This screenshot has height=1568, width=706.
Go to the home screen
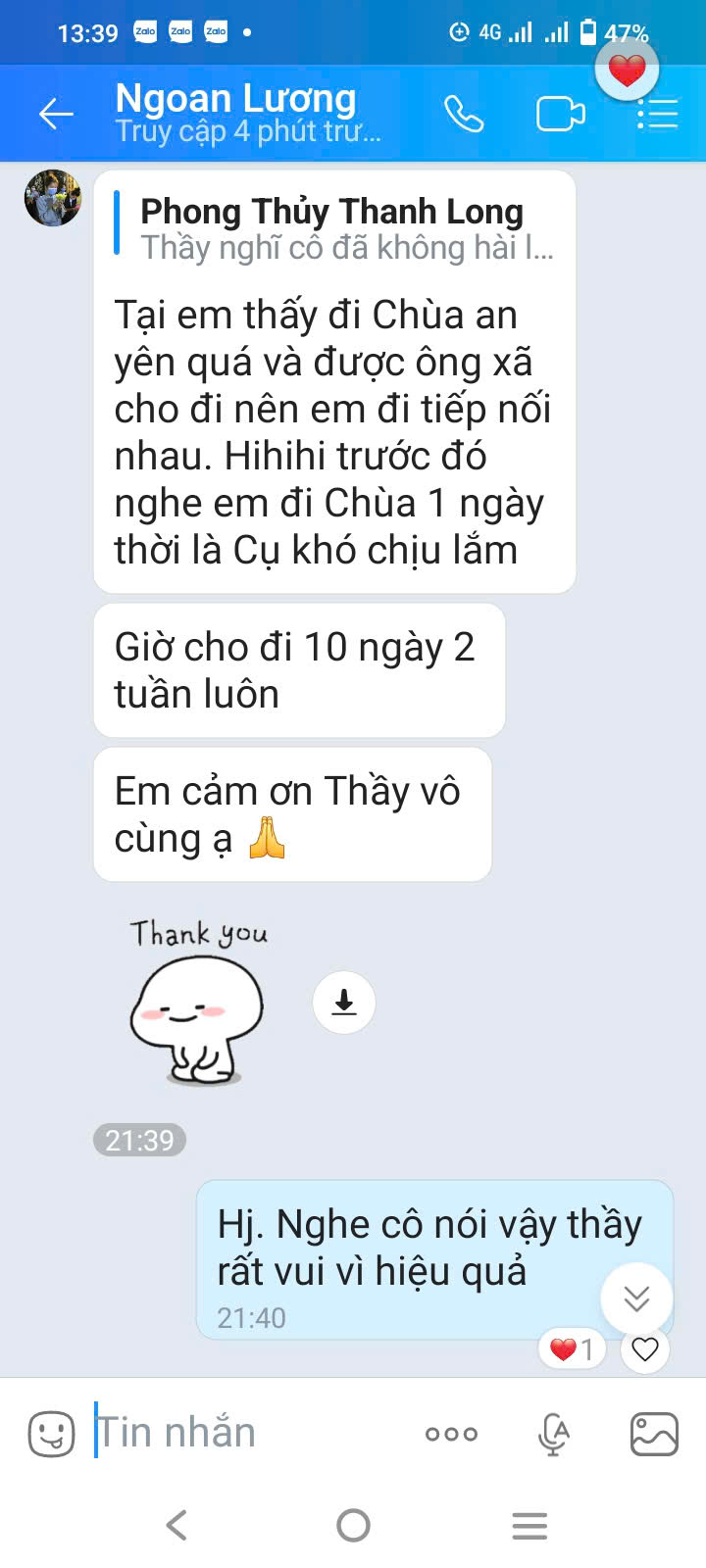click(x=353, y=1525)
